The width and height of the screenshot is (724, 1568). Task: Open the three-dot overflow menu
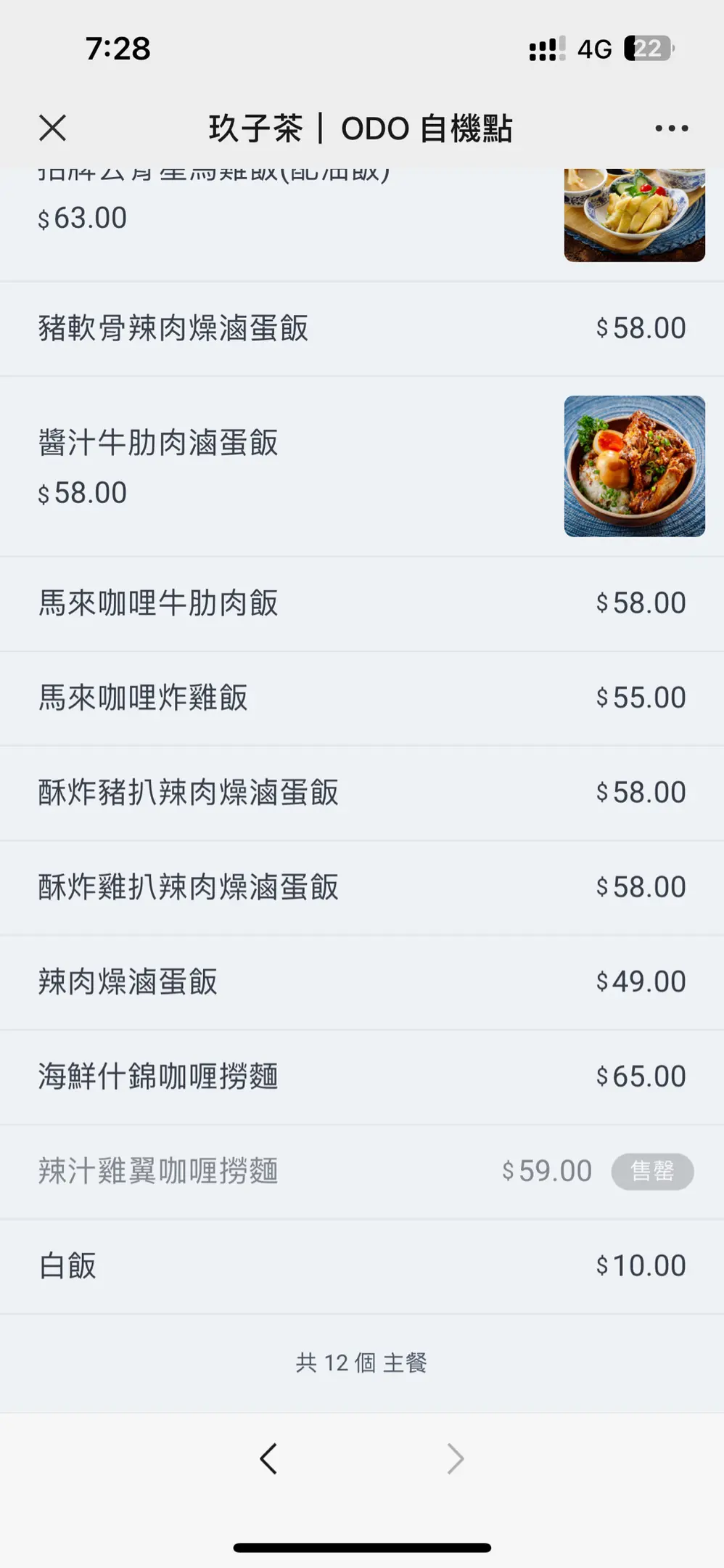(x=671, y=128)
